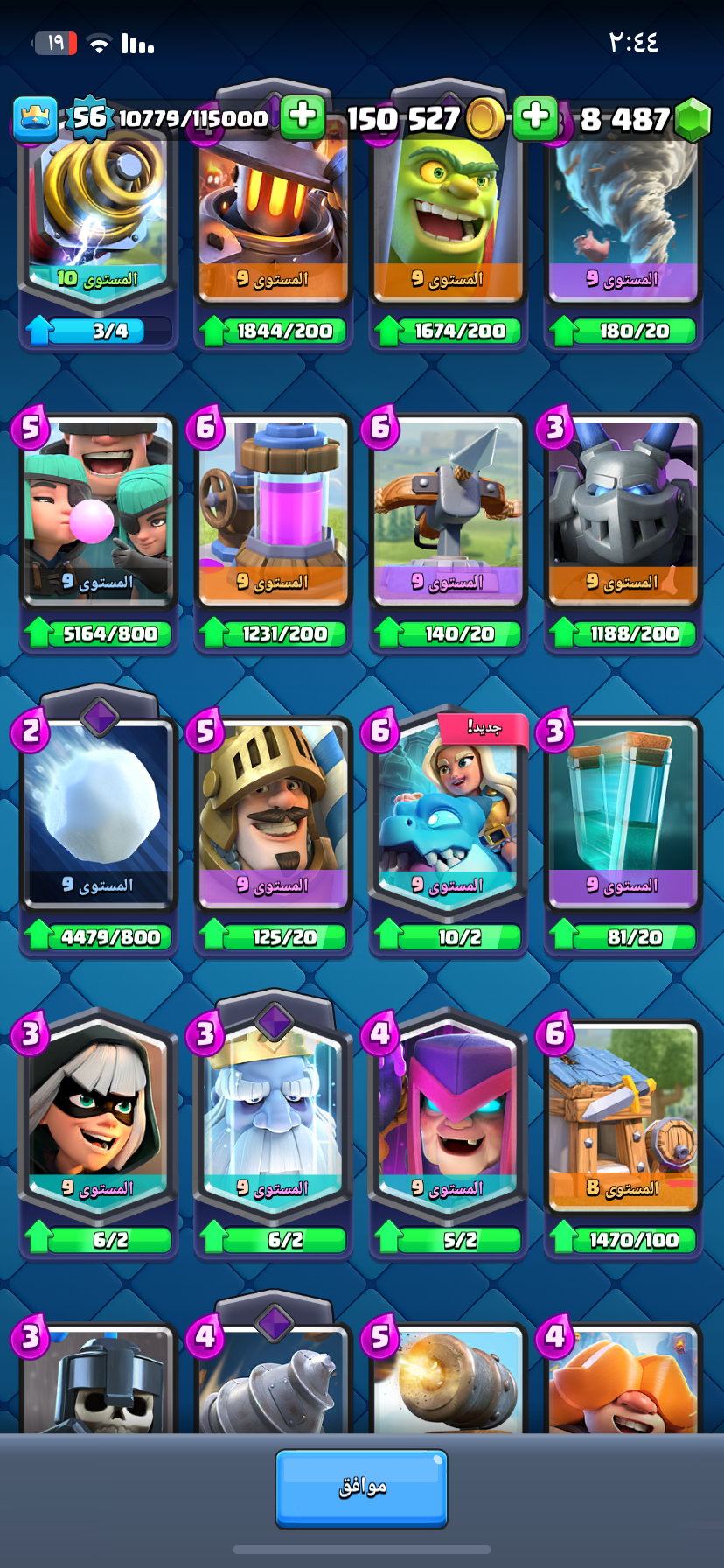Open the king level 56 crown badge

click(37, 118)
